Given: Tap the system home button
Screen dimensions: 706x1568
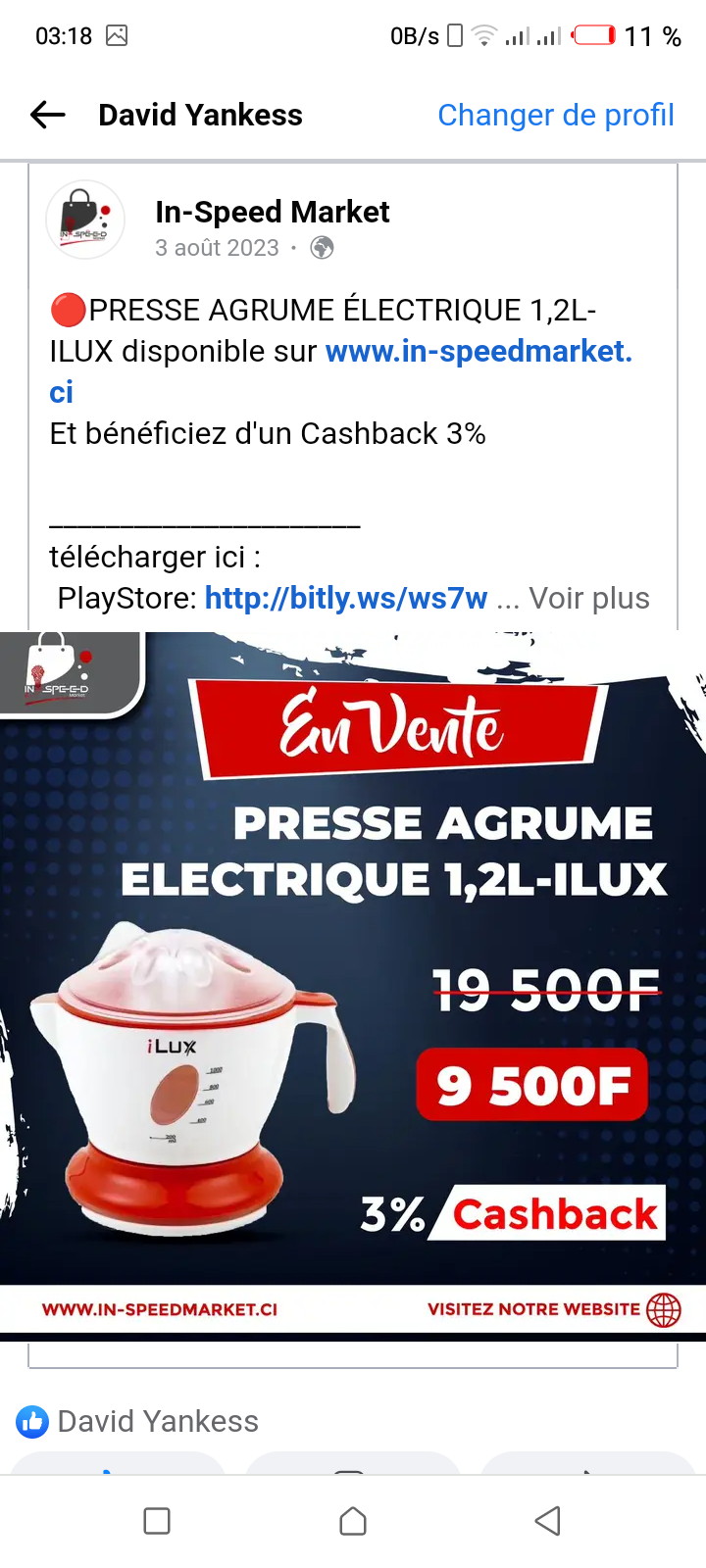Looking at the screenshot, I should [x=353, y=1521].
